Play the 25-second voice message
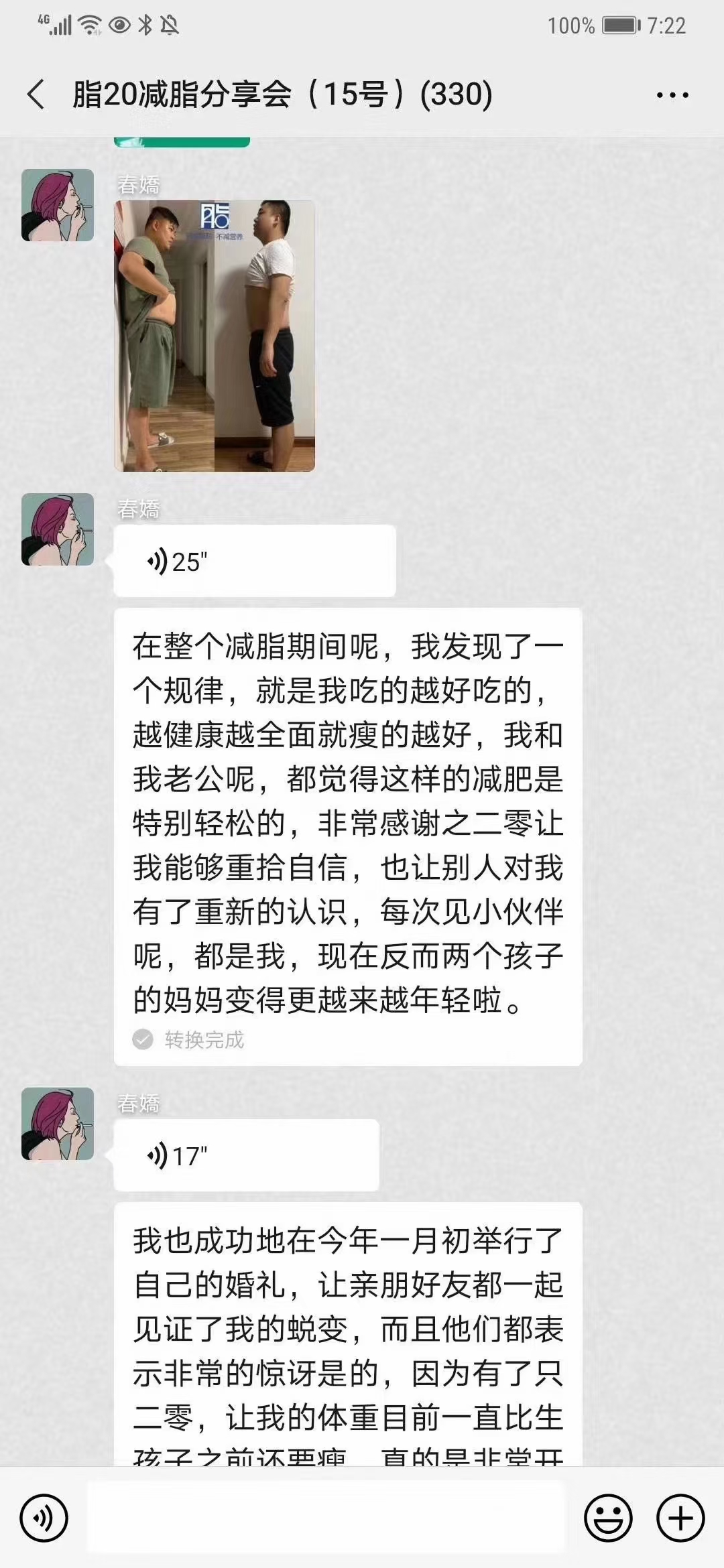This screenshot has height=1568, width=724. point(254,561)
